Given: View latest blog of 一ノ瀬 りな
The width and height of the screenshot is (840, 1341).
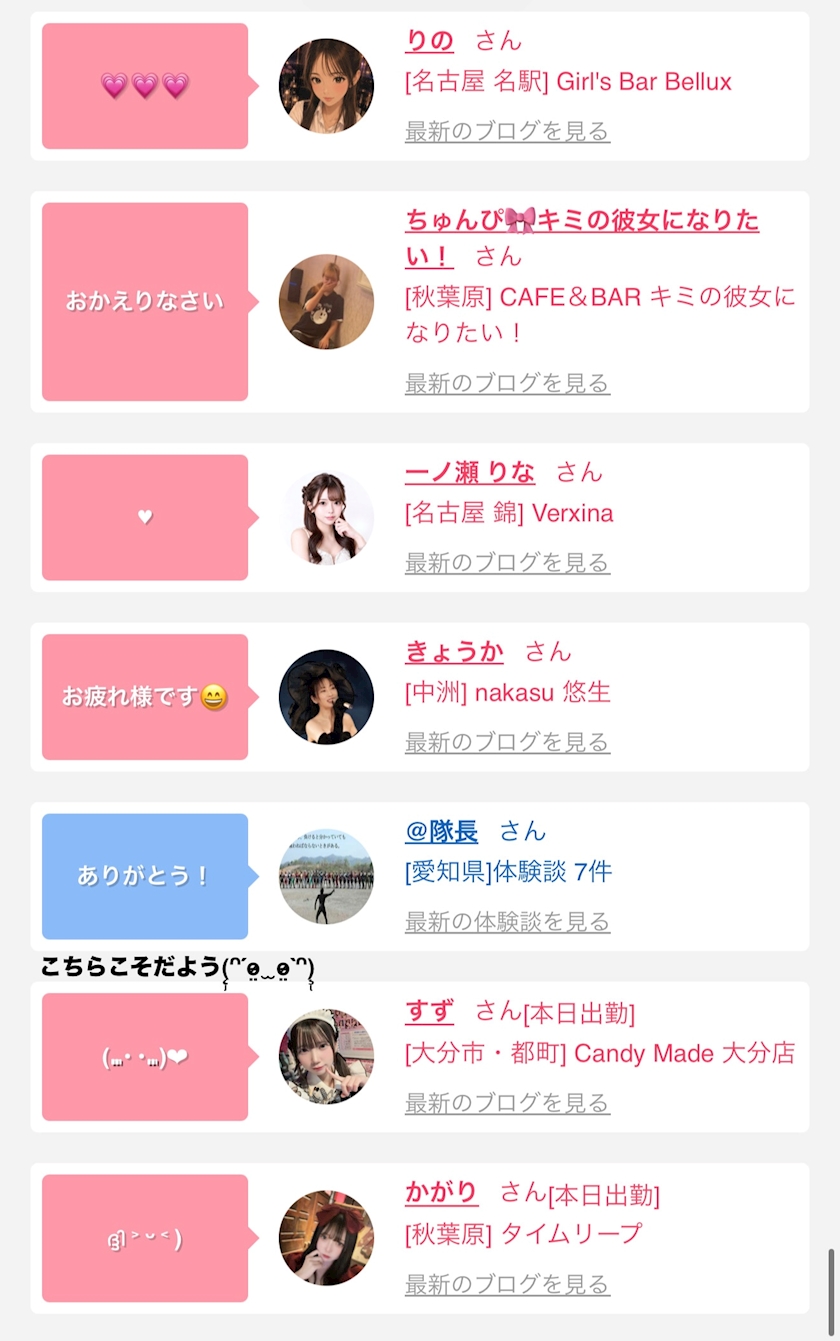Looking at the screenshot, I should (x=507, y=563).
